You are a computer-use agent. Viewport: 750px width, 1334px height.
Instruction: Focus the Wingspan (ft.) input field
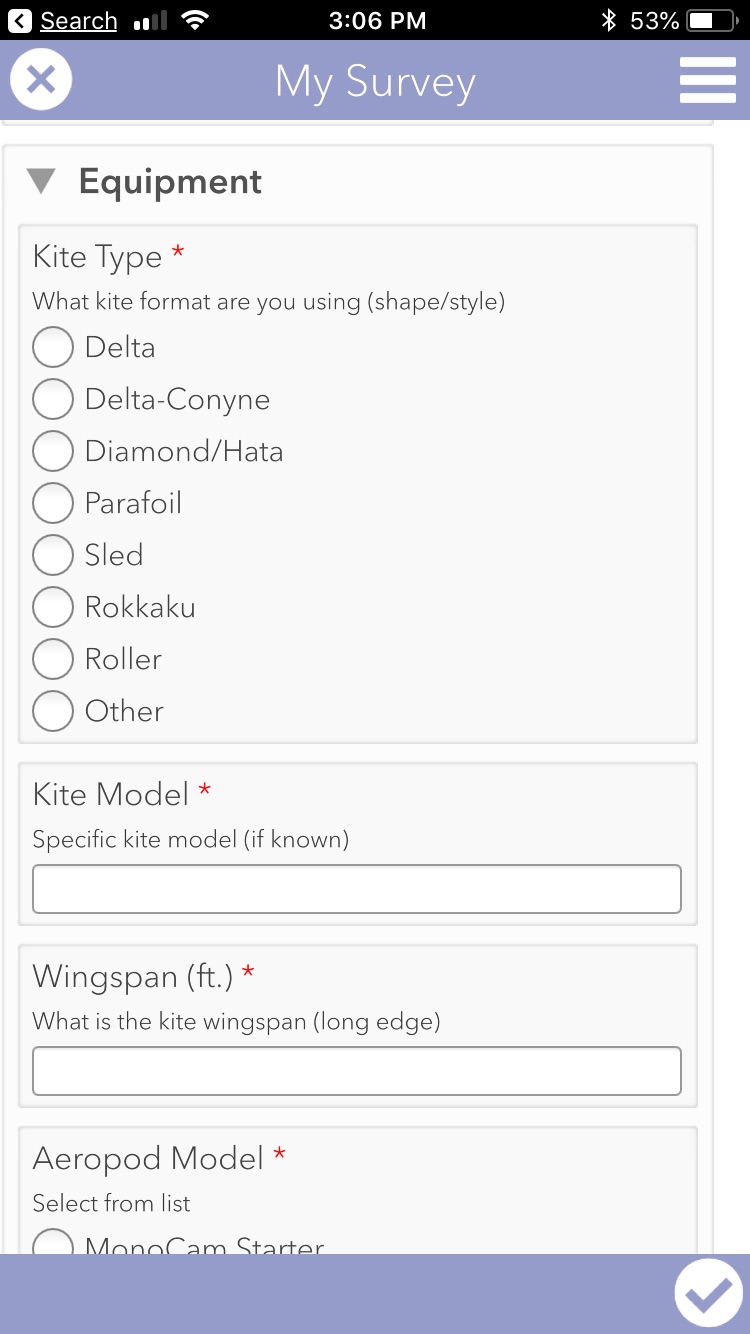point(357,1071)
